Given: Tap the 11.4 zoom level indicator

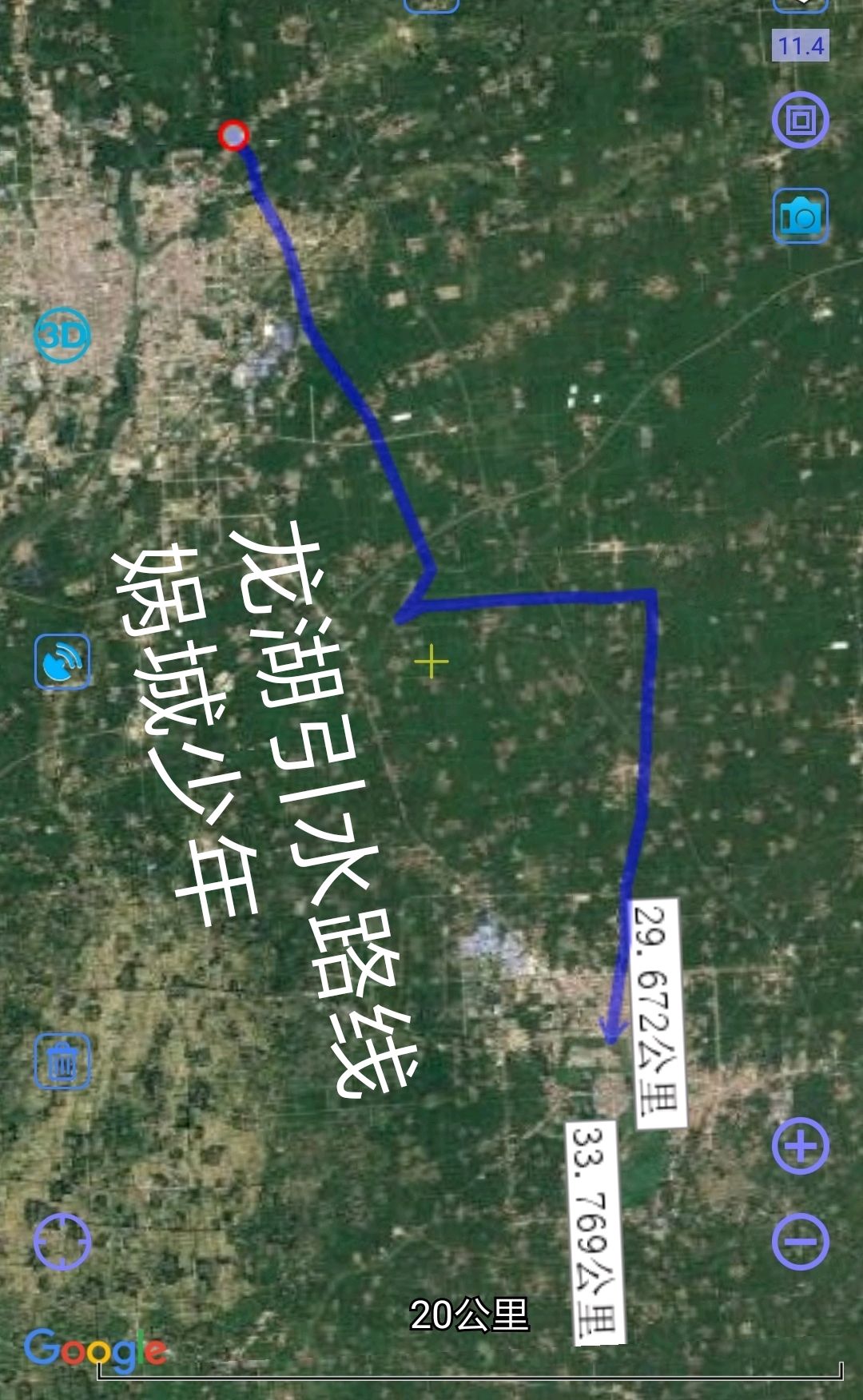Looking at the screenshot, I should tap(802, 46).
